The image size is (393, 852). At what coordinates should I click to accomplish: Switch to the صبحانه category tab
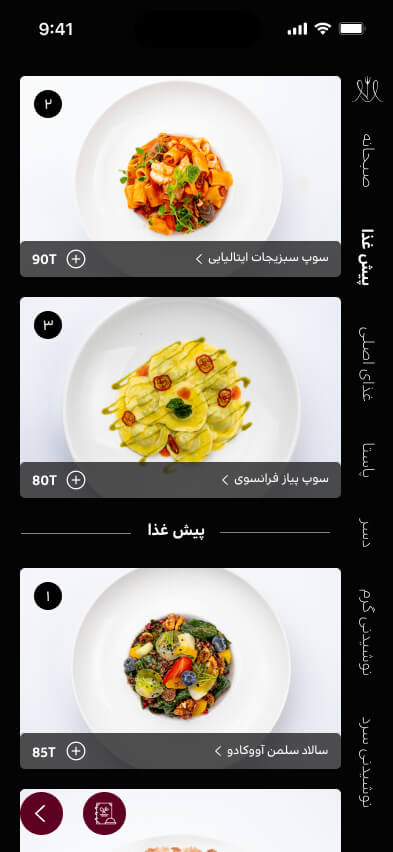(366, 159)
